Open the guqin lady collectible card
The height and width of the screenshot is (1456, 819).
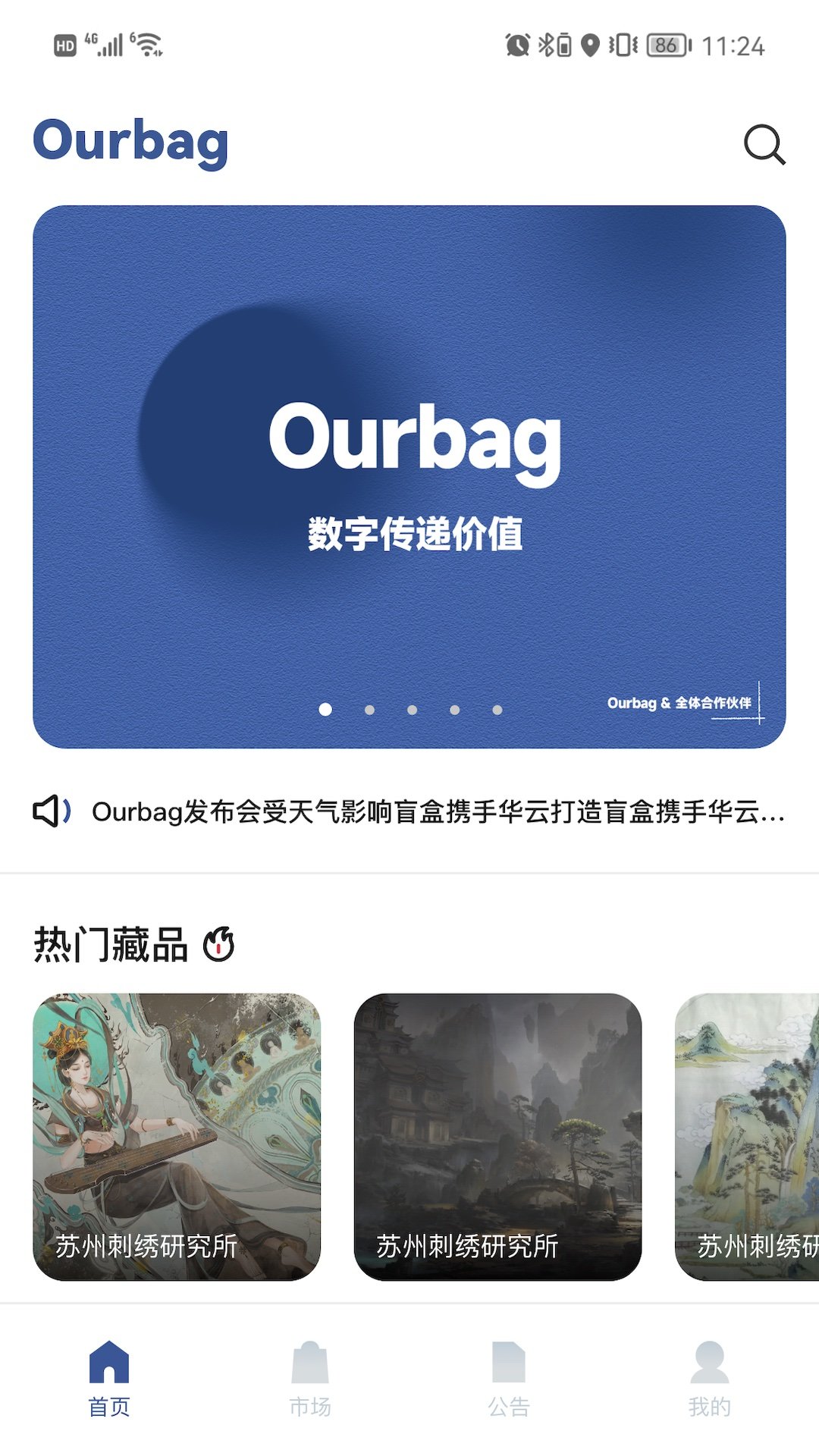tap(177, 1136)
